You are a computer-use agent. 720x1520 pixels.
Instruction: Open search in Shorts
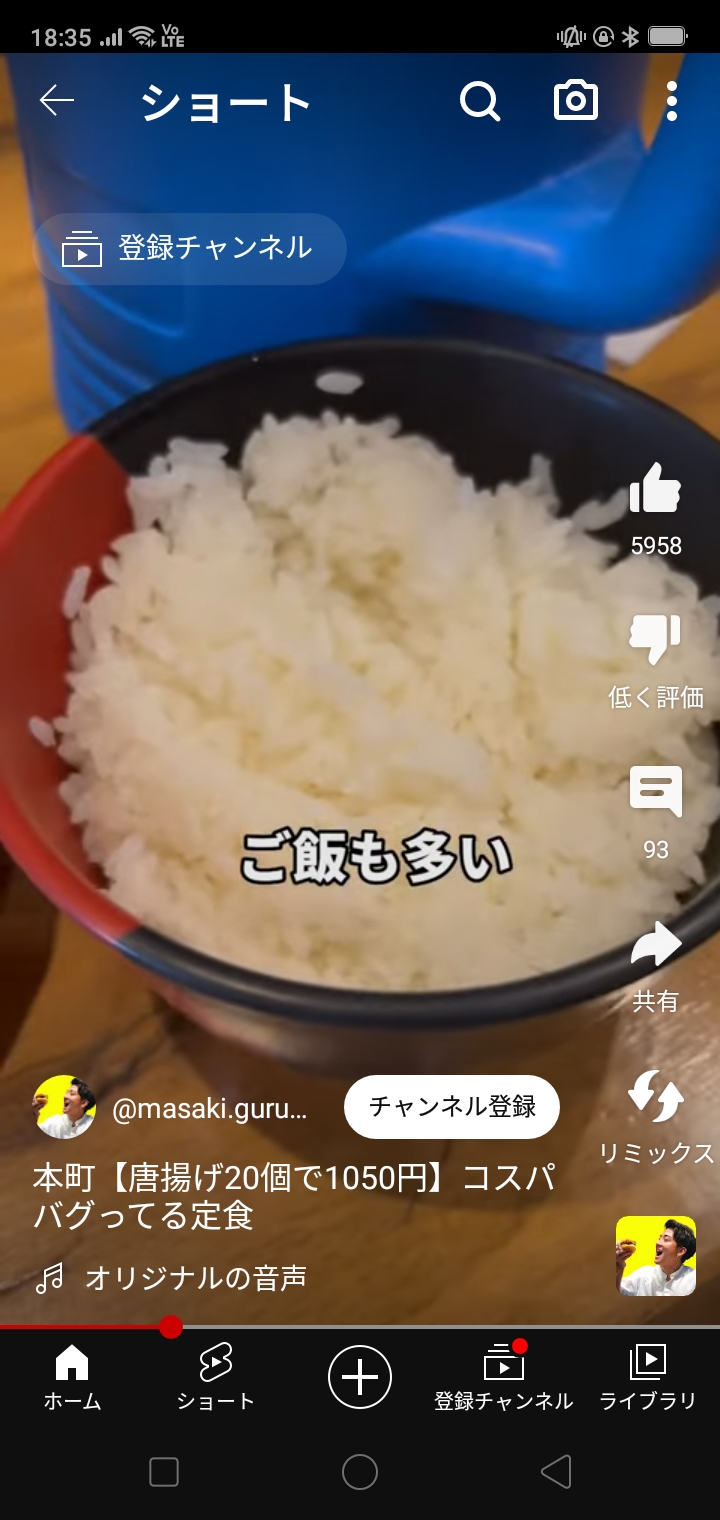480,101
